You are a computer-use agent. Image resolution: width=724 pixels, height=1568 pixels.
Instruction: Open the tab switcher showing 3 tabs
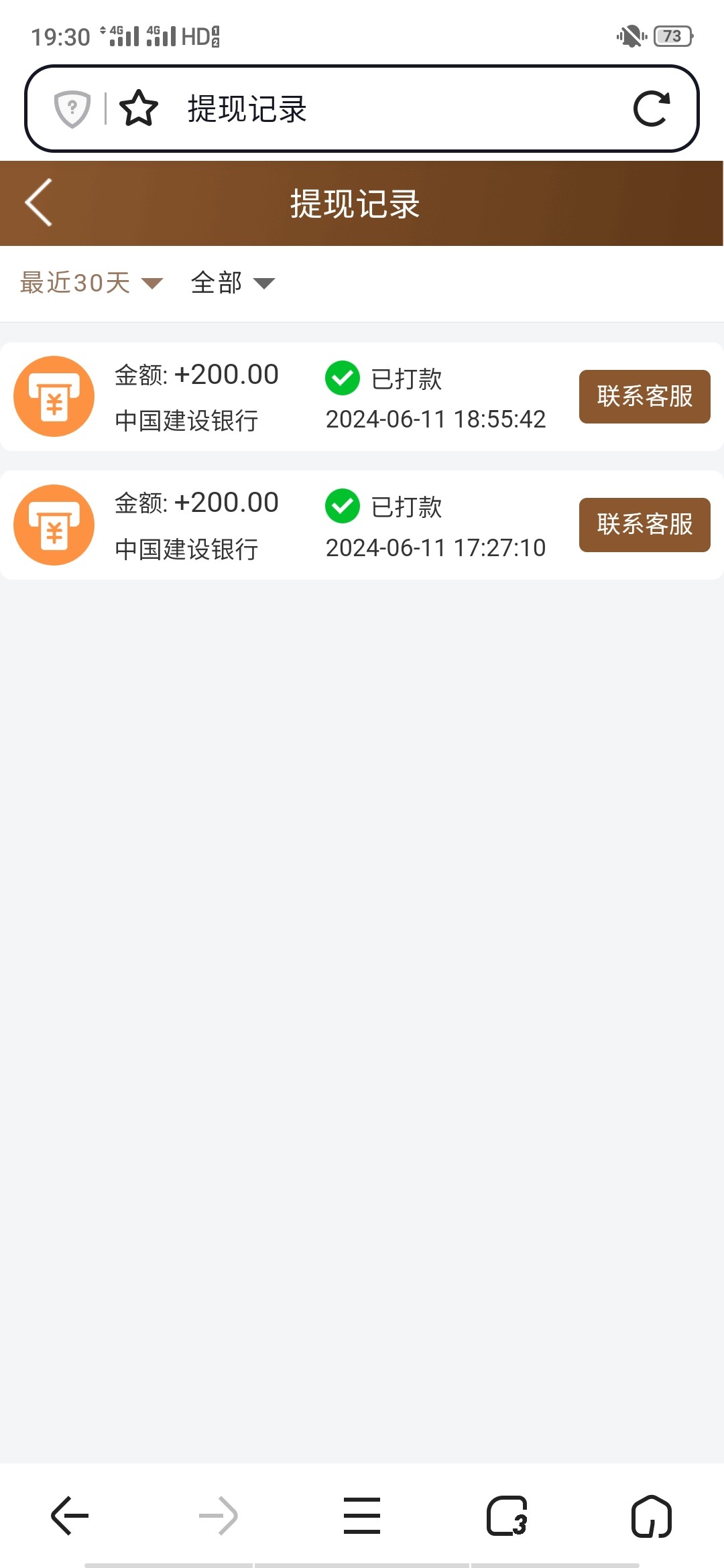(x=506, y=1515)
